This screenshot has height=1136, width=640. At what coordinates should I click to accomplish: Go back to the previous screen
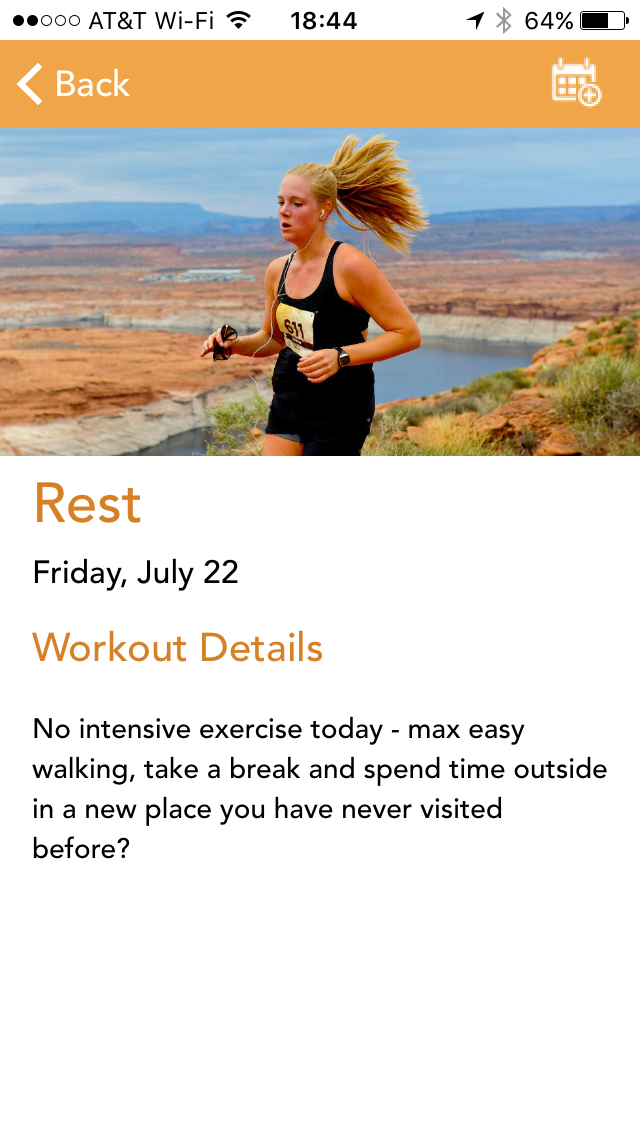click(74, 84)
